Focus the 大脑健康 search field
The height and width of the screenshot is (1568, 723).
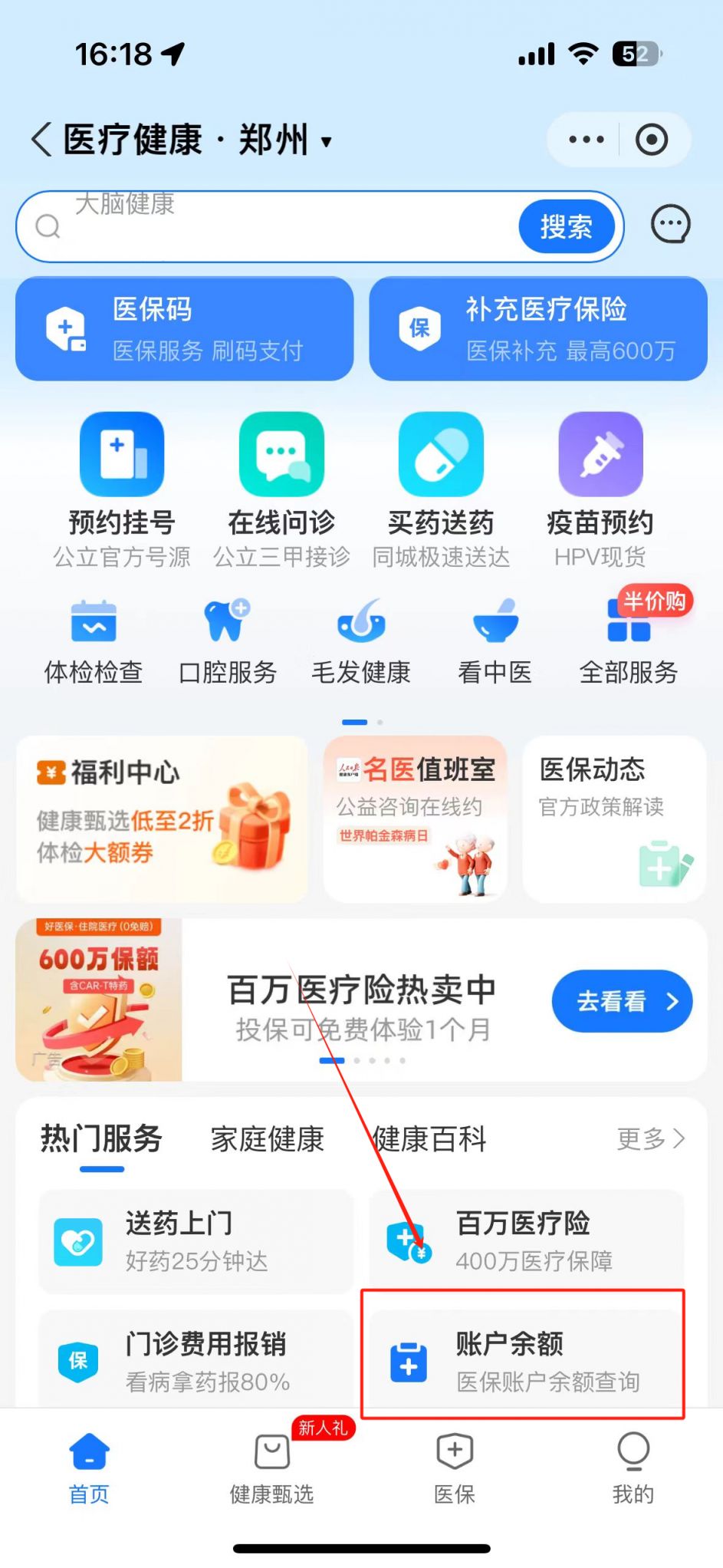pos(276,226)
